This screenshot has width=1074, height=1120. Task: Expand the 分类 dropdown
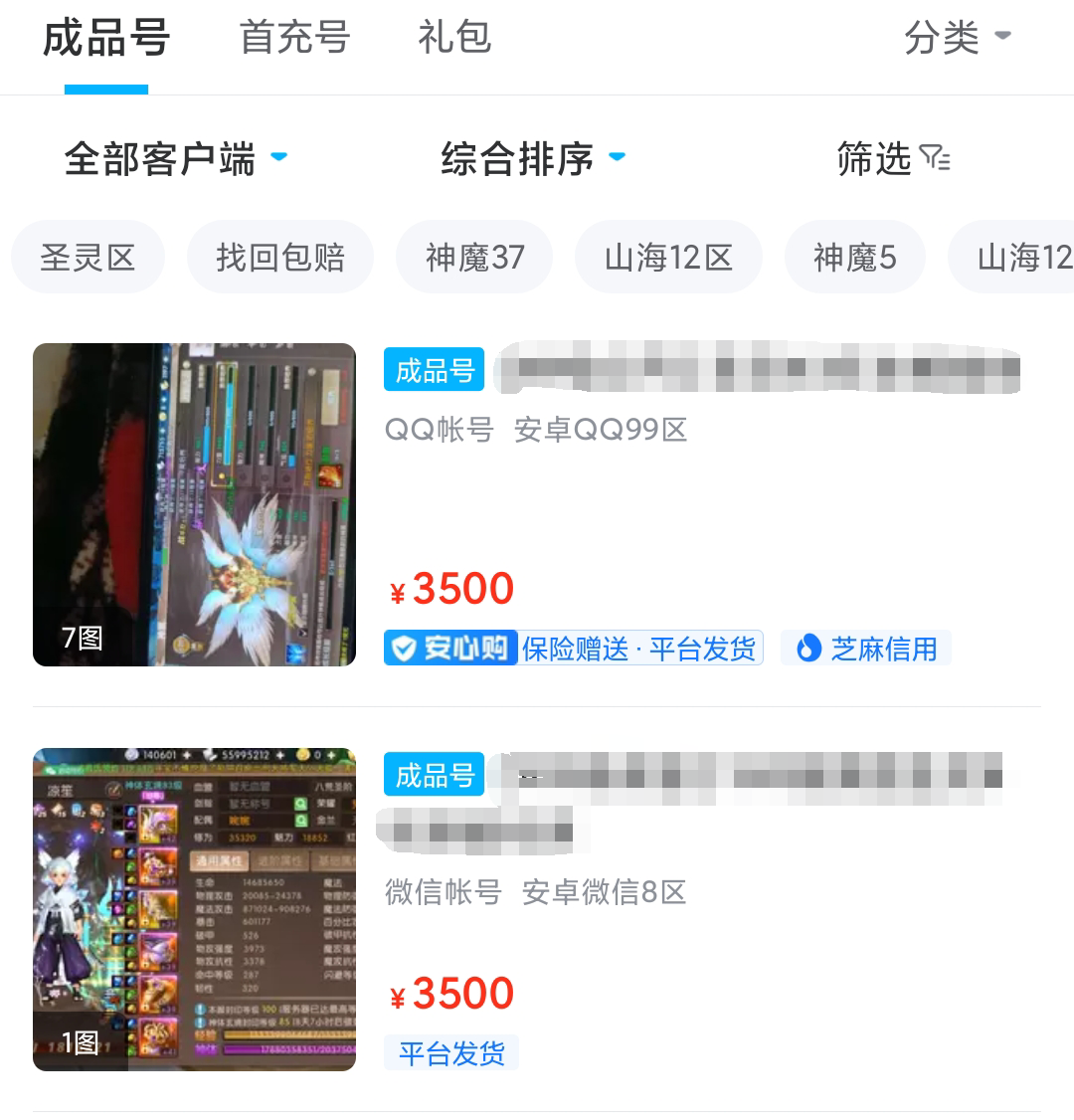957,38
